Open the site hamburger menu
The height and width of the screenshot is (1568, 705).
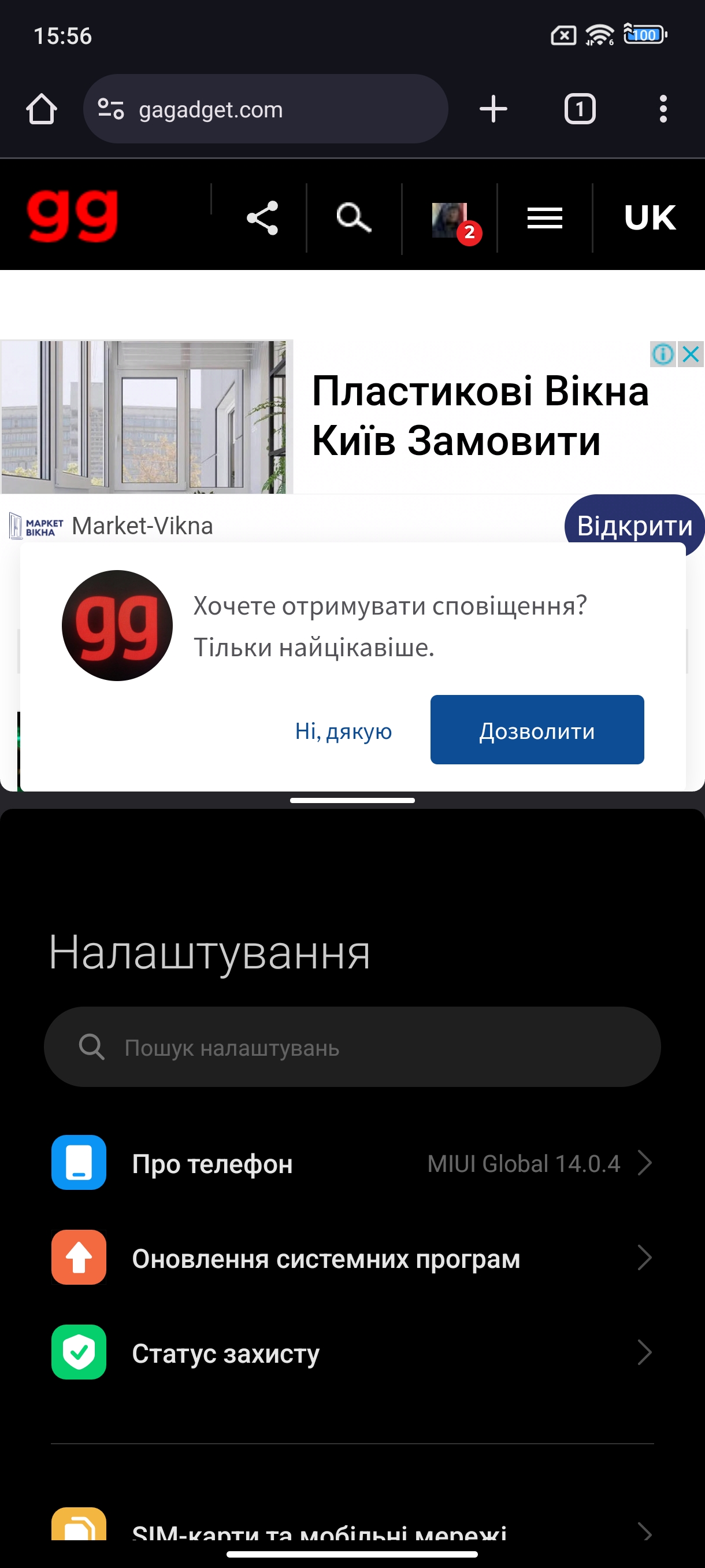(544, 218)
